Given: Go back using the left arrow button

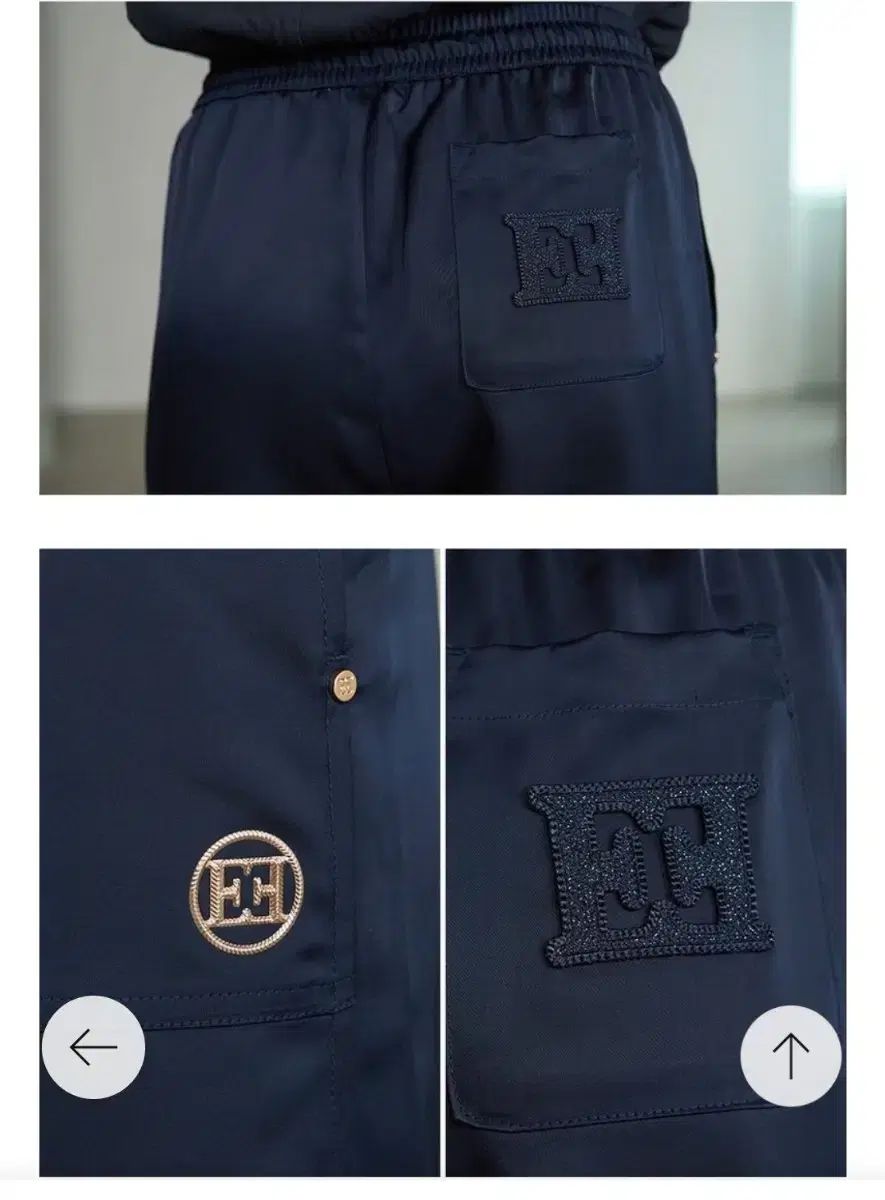Looking at the screenshot, I should coord(93,1048).
